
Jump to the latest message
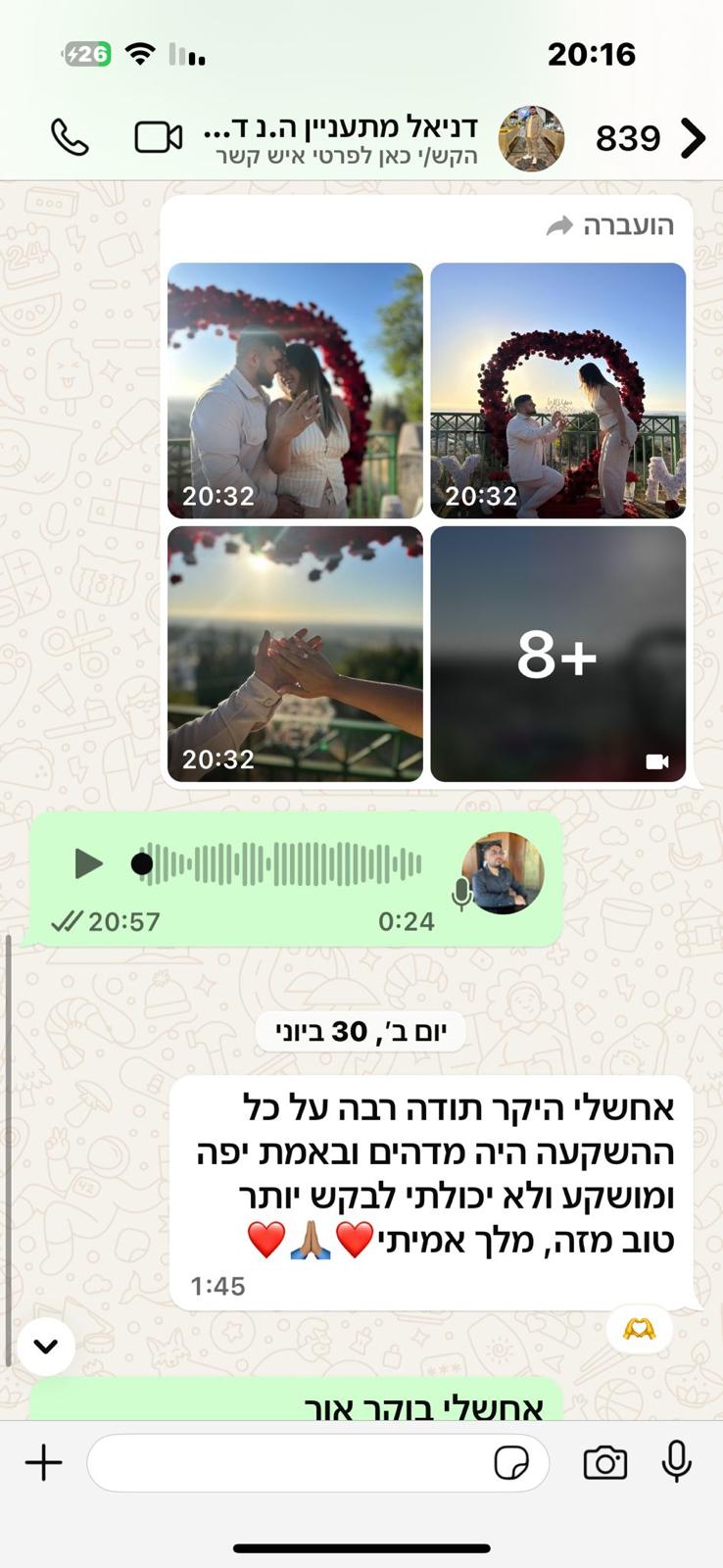point(46,1347)
